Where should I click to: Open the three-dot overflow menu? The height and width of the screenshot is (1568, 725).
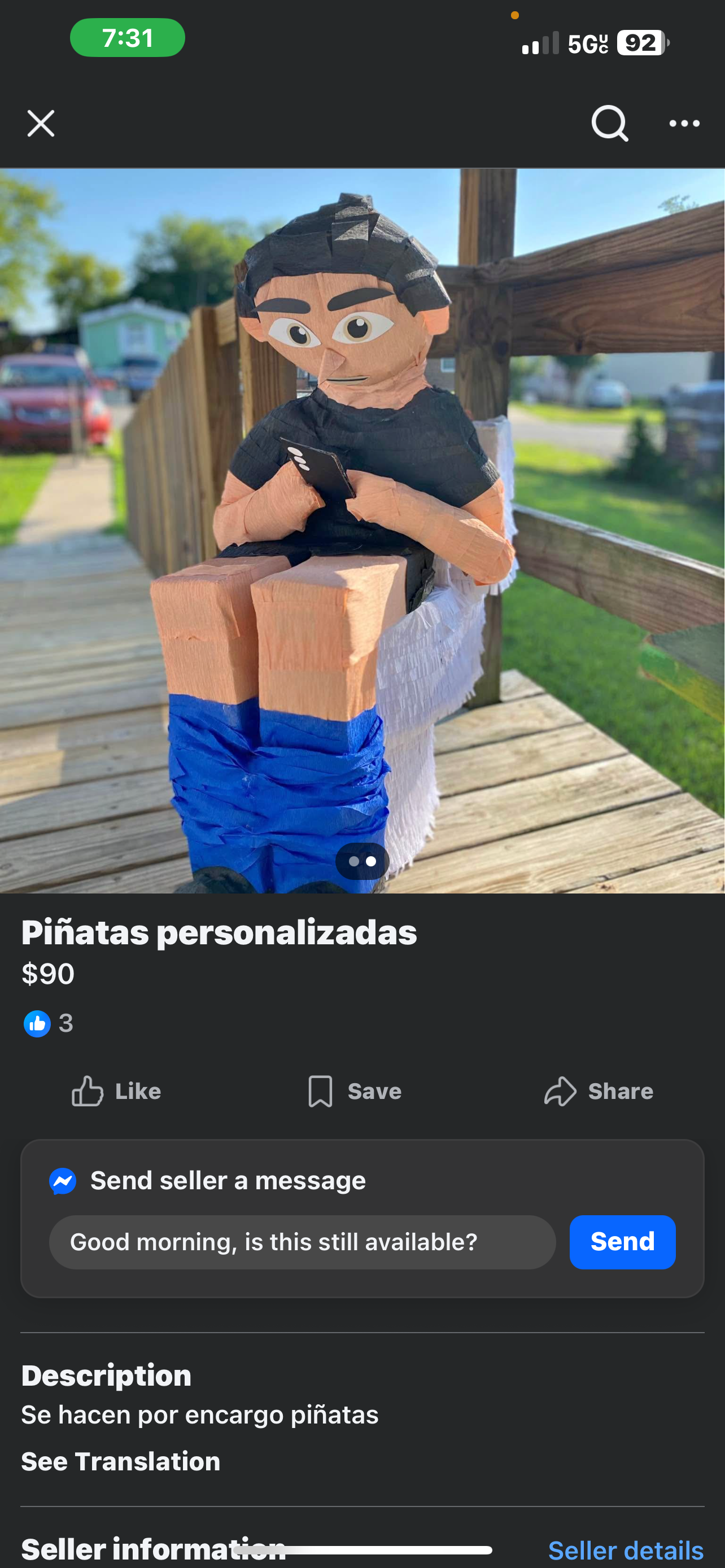pos(684,124)
